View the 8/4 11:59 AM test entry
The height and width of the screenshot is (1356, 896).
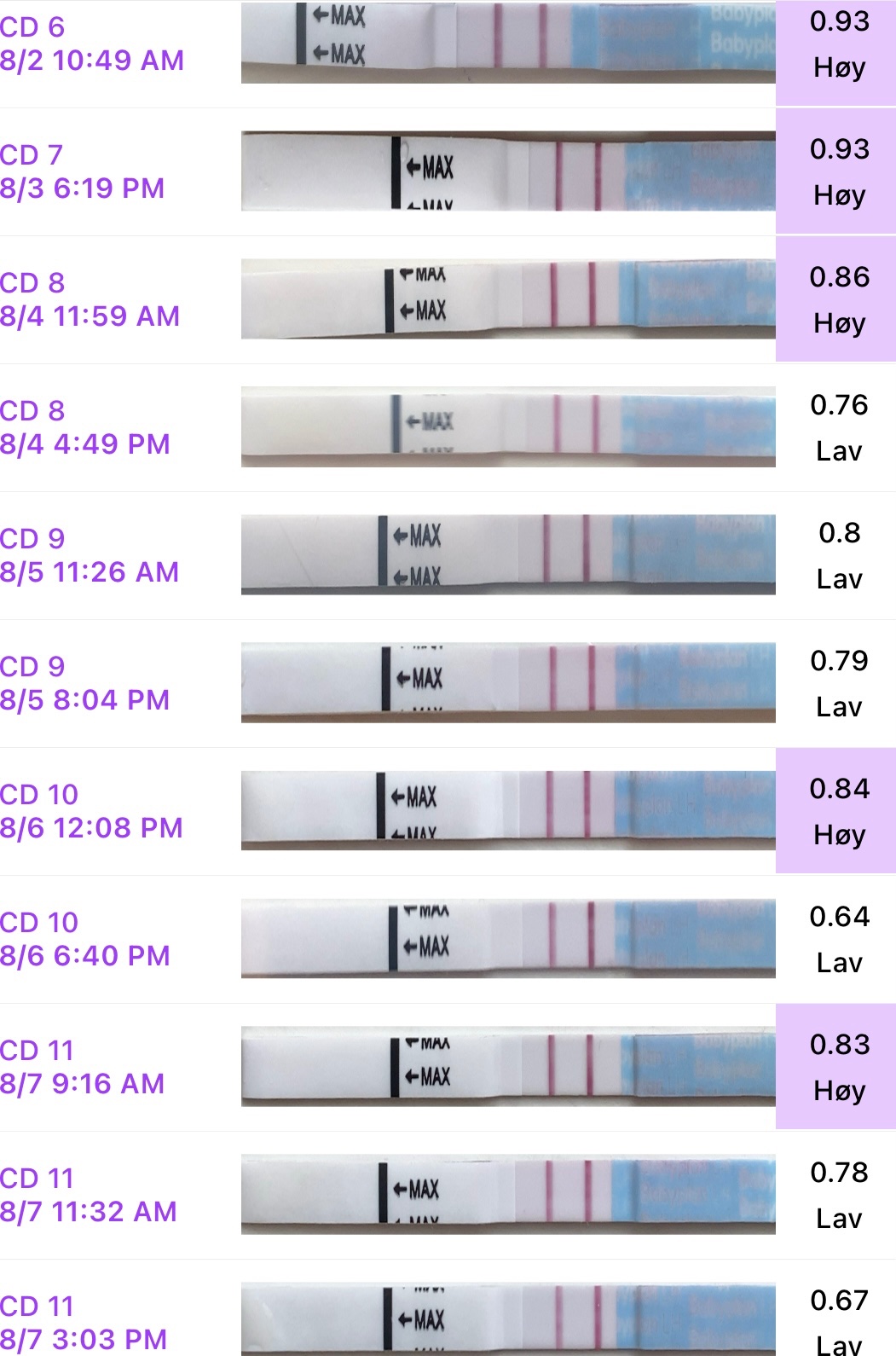click(90, 300)
